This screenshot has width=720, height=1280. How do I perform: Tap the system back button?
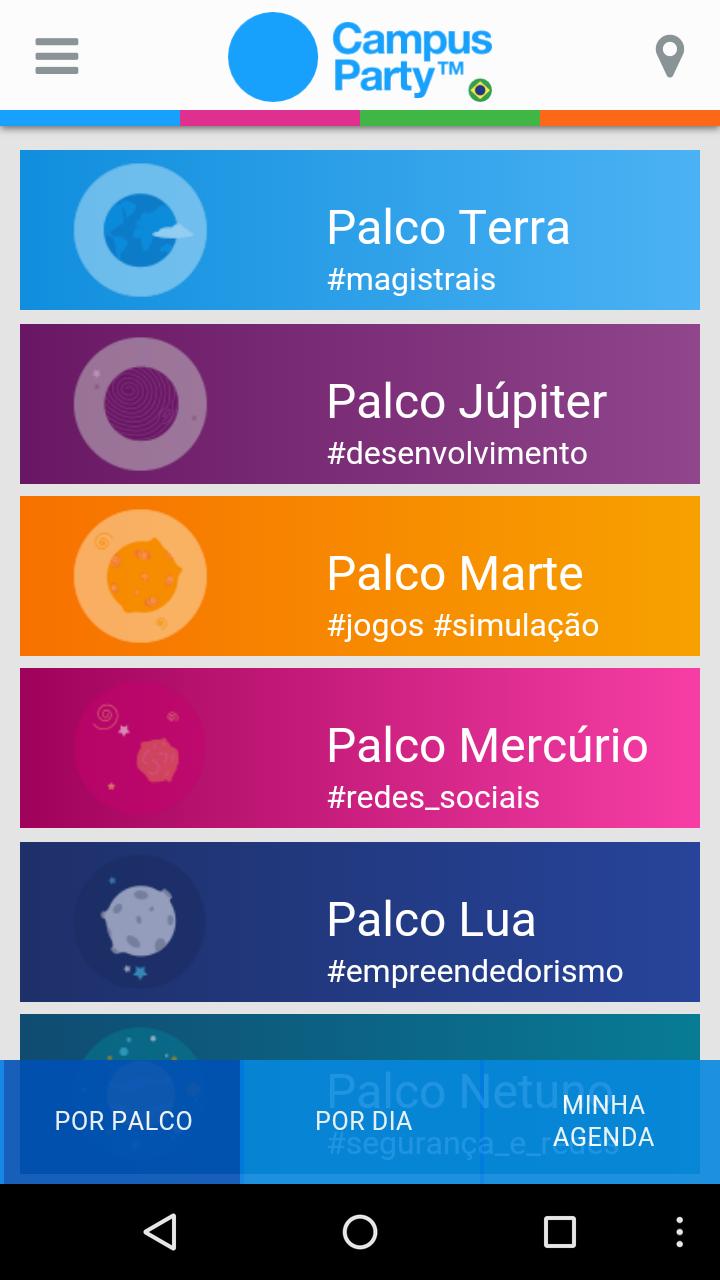pyautogui.click(x=160, y=1232)
